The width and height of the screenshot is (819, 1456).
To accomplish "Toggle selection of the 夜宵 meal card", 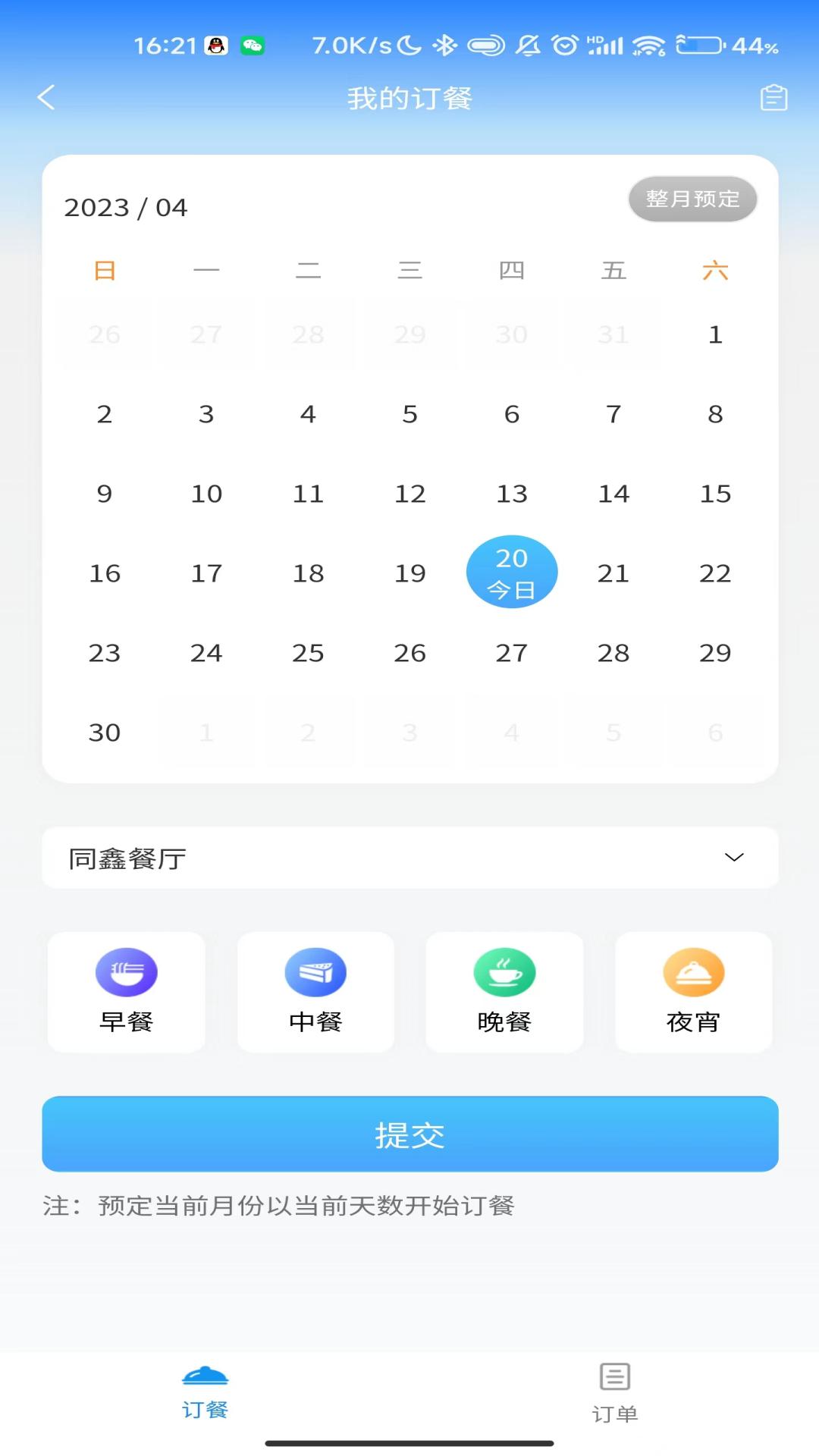I will pyautogui.click(x=692, y=992).
